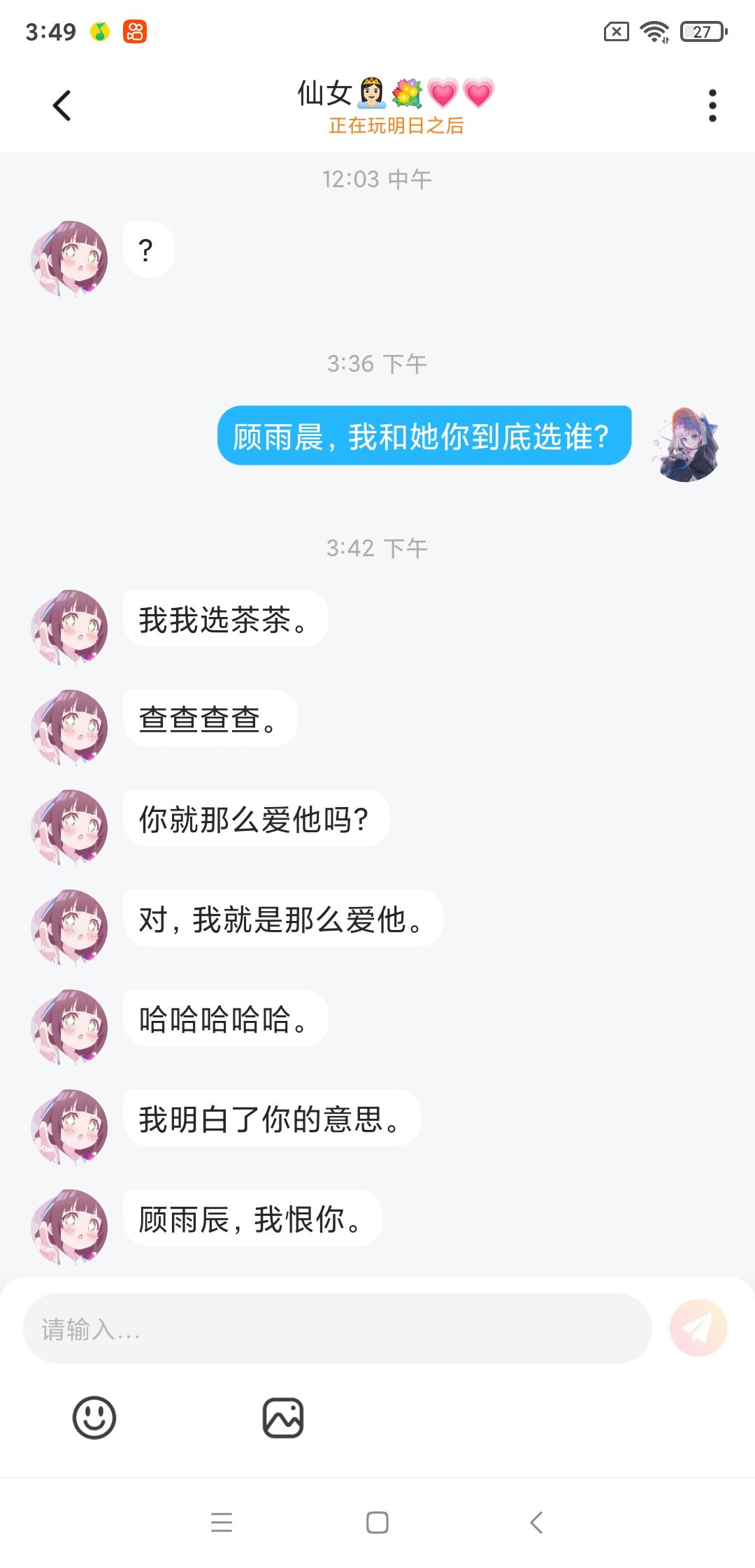Screen dimensions: 755x1568
Task: Tap the system home button
Action: point(377,1522)
